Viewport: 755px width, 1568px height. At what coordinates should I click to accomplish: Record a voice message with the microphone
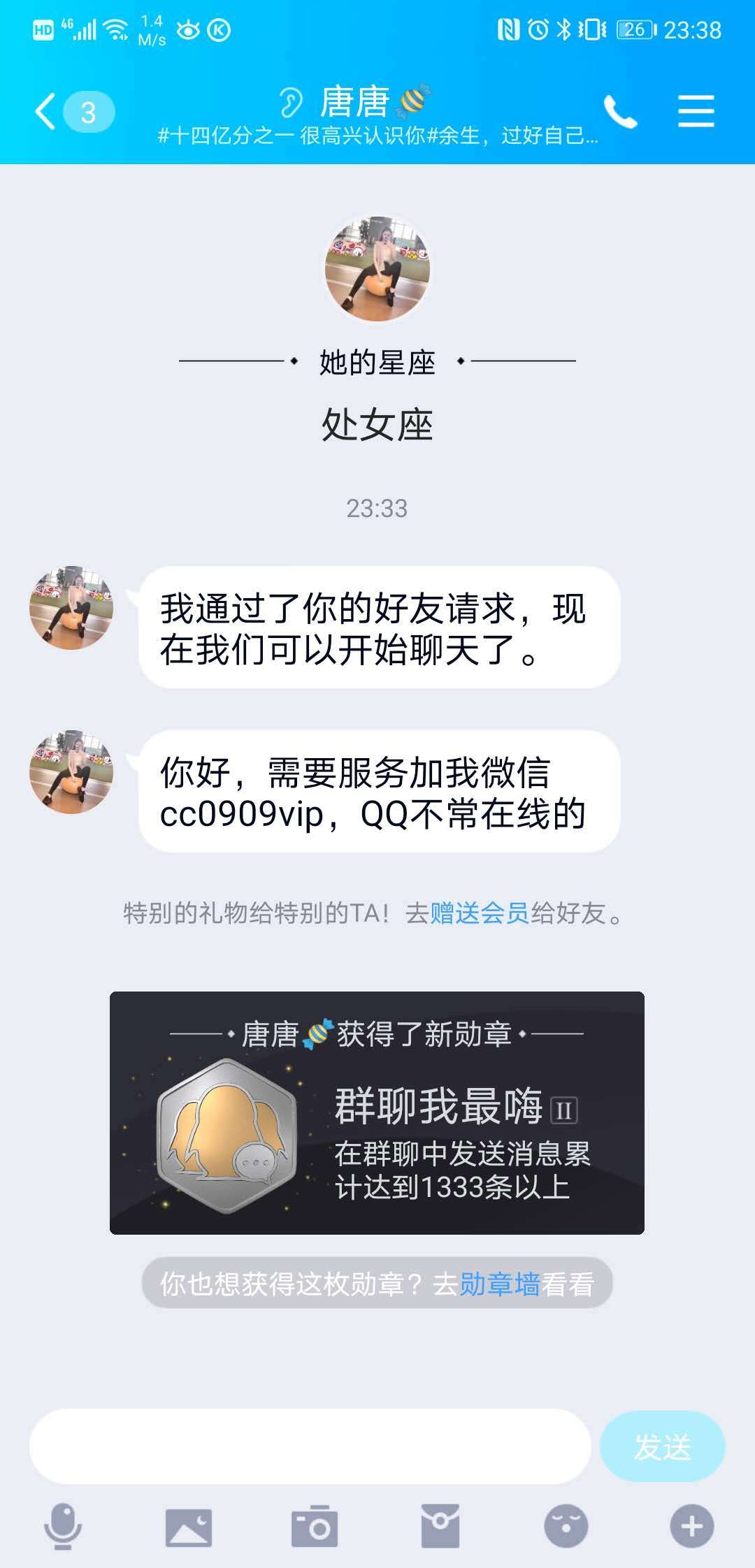click(x=63, y=1526)
